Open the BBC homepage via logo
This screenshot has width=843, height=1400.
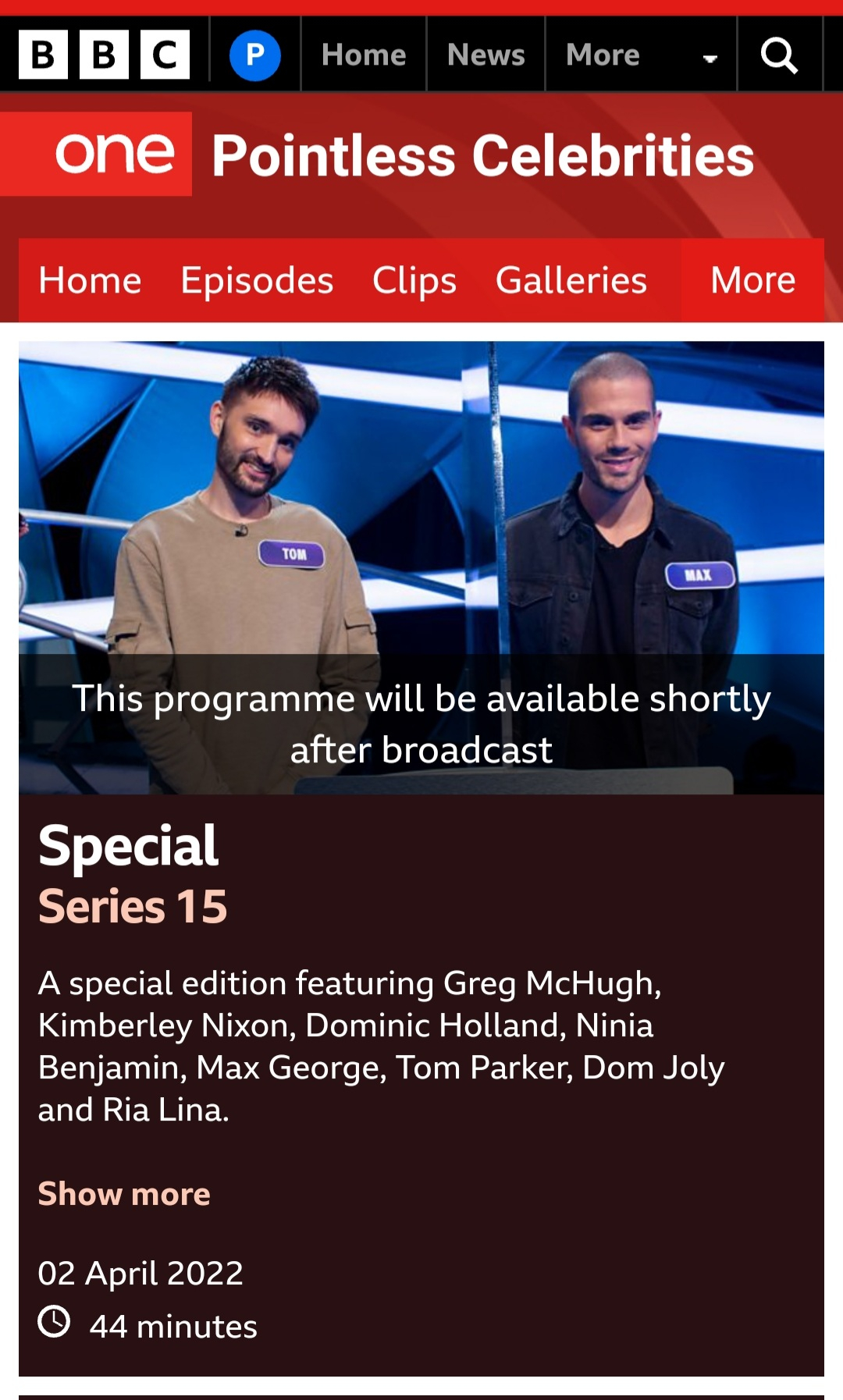point(104,55)
